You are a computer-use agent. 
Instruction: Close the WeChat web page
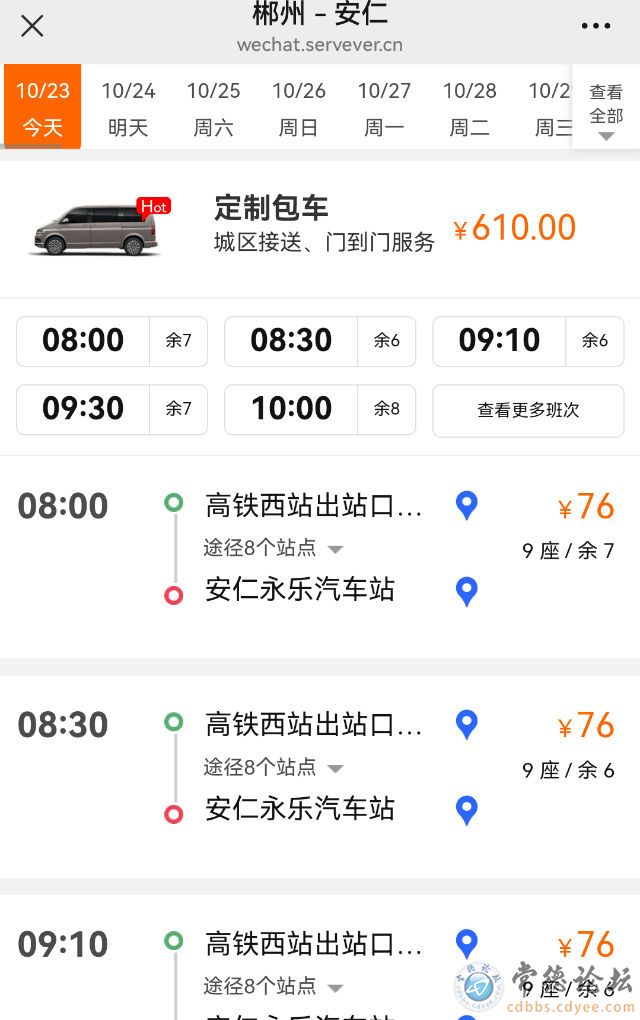click(x=32, y=26)
